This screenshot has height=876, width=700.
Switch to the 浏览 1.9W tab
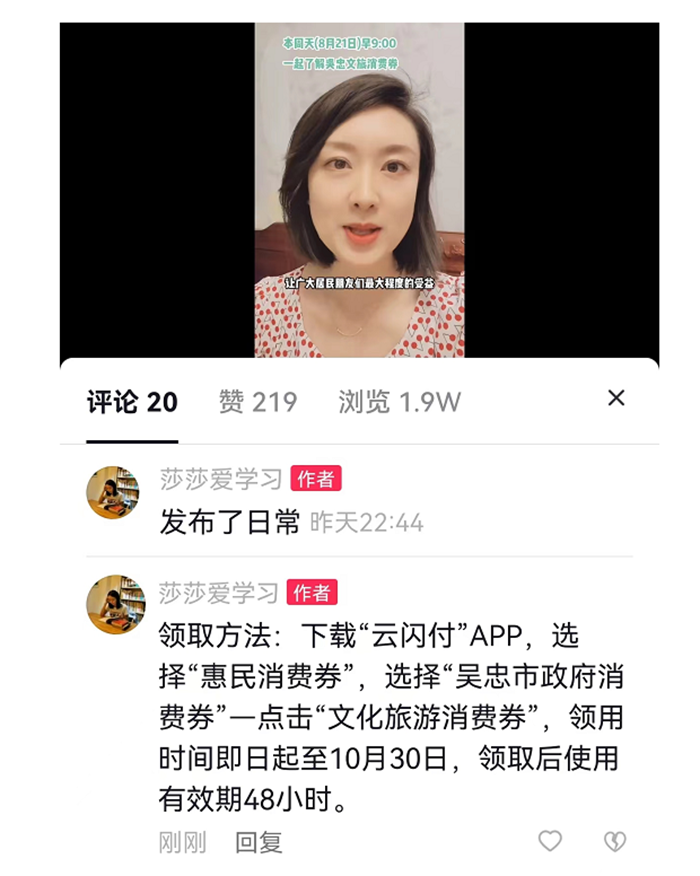[399, 403]
